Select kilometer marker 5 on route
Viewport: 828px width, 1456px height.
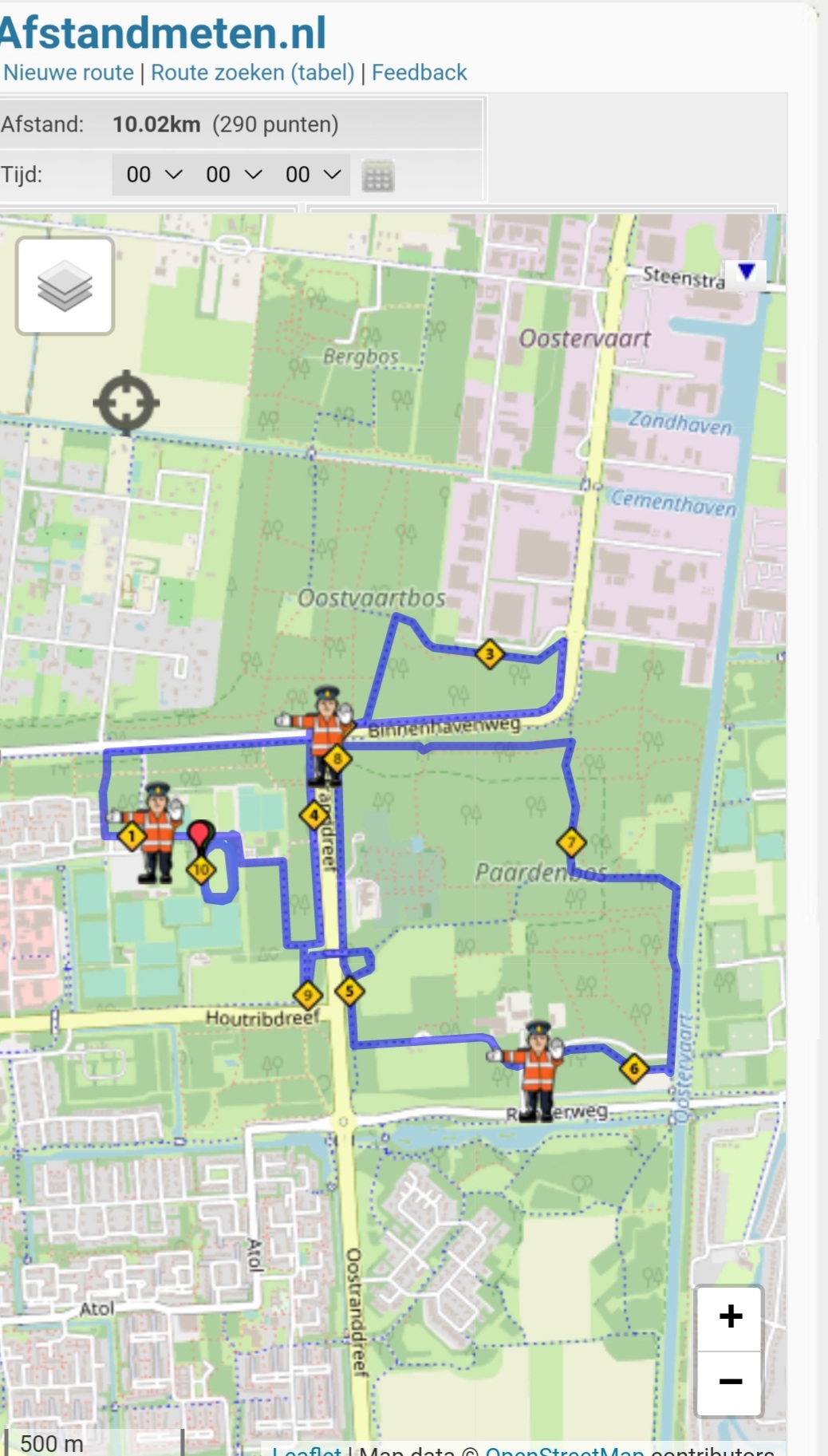(x=349, y=992)
